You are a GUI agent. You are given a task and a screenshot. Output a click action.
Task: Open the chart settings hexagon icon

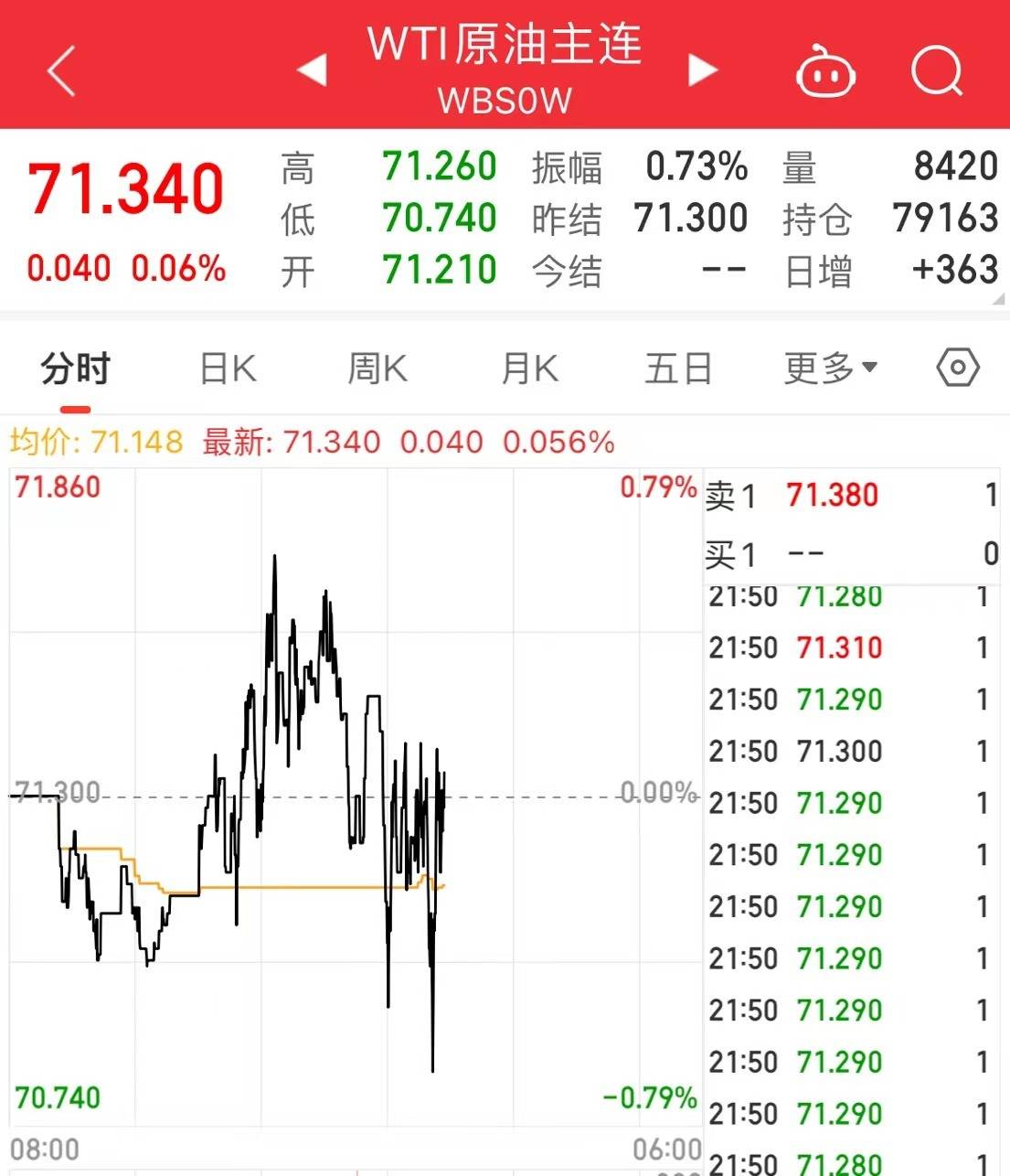(x=956, y=368)
